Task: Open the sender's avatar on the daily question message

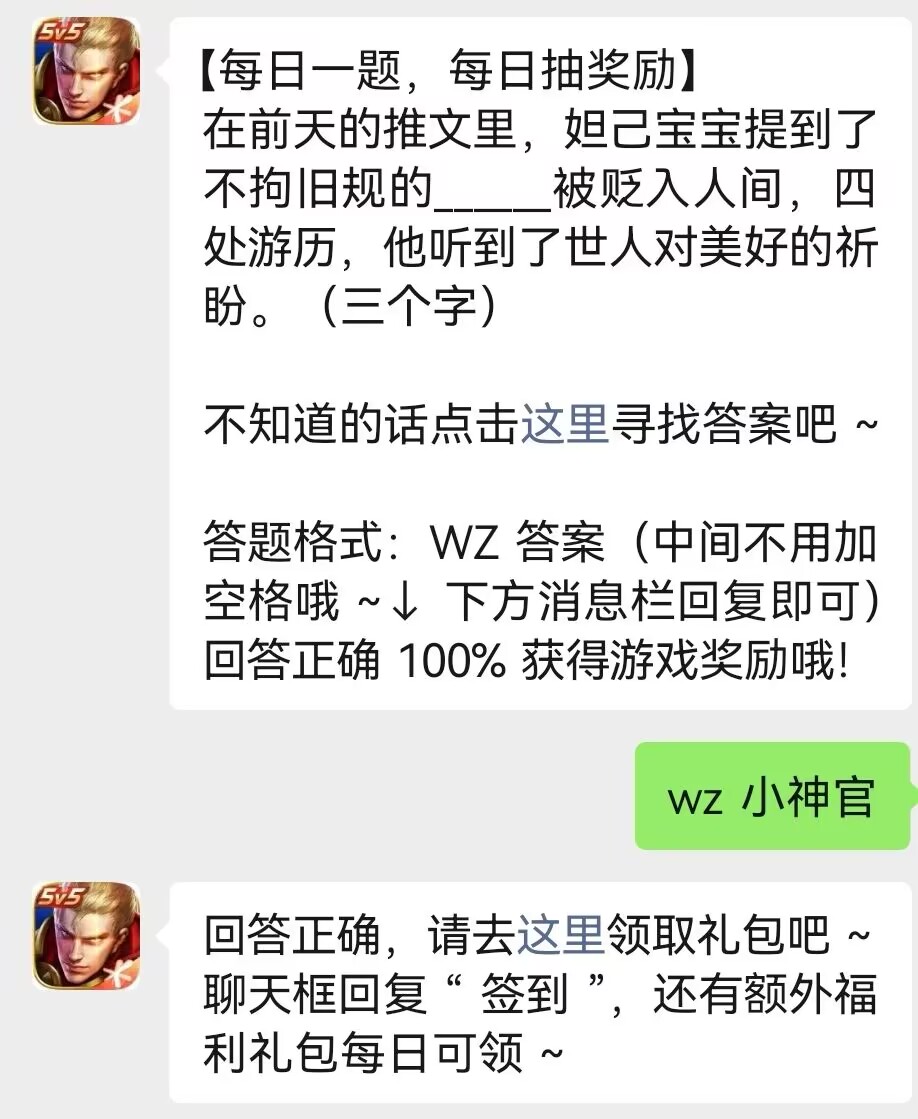Action: click(86, 71)
